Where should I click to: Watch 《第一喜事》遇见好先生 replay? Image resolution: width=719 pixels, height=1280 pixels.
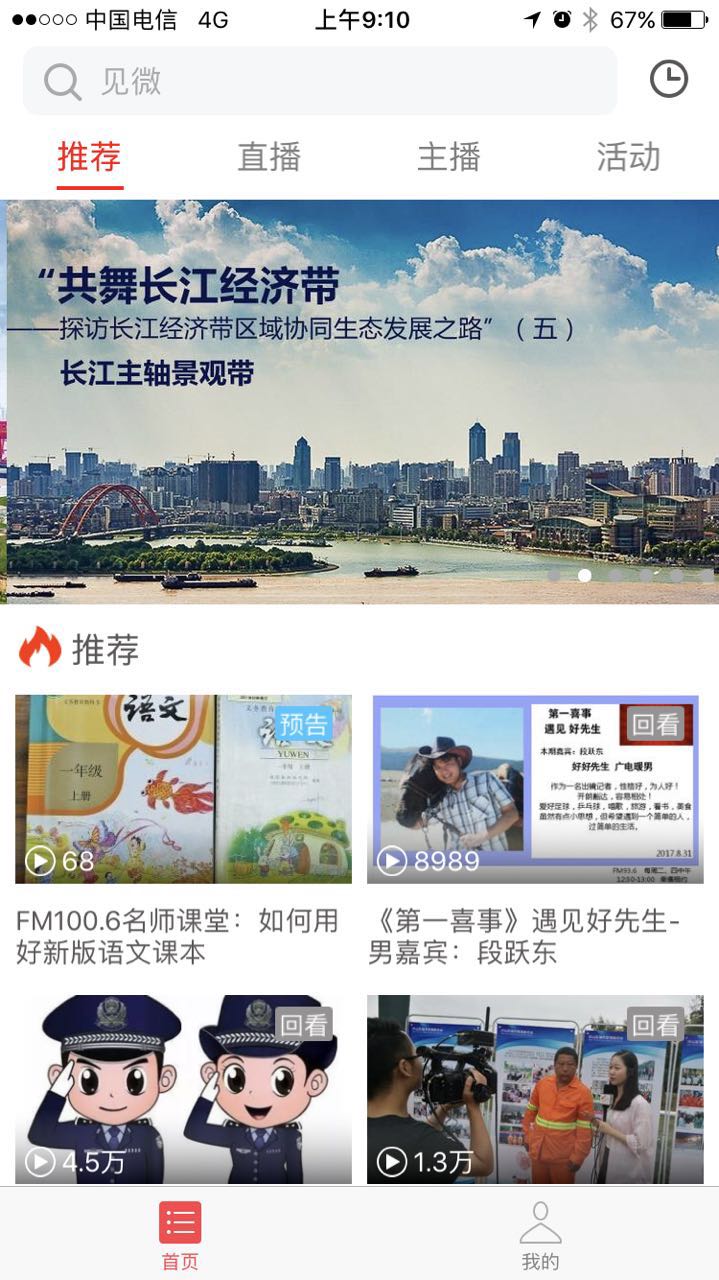click(535, 789)
